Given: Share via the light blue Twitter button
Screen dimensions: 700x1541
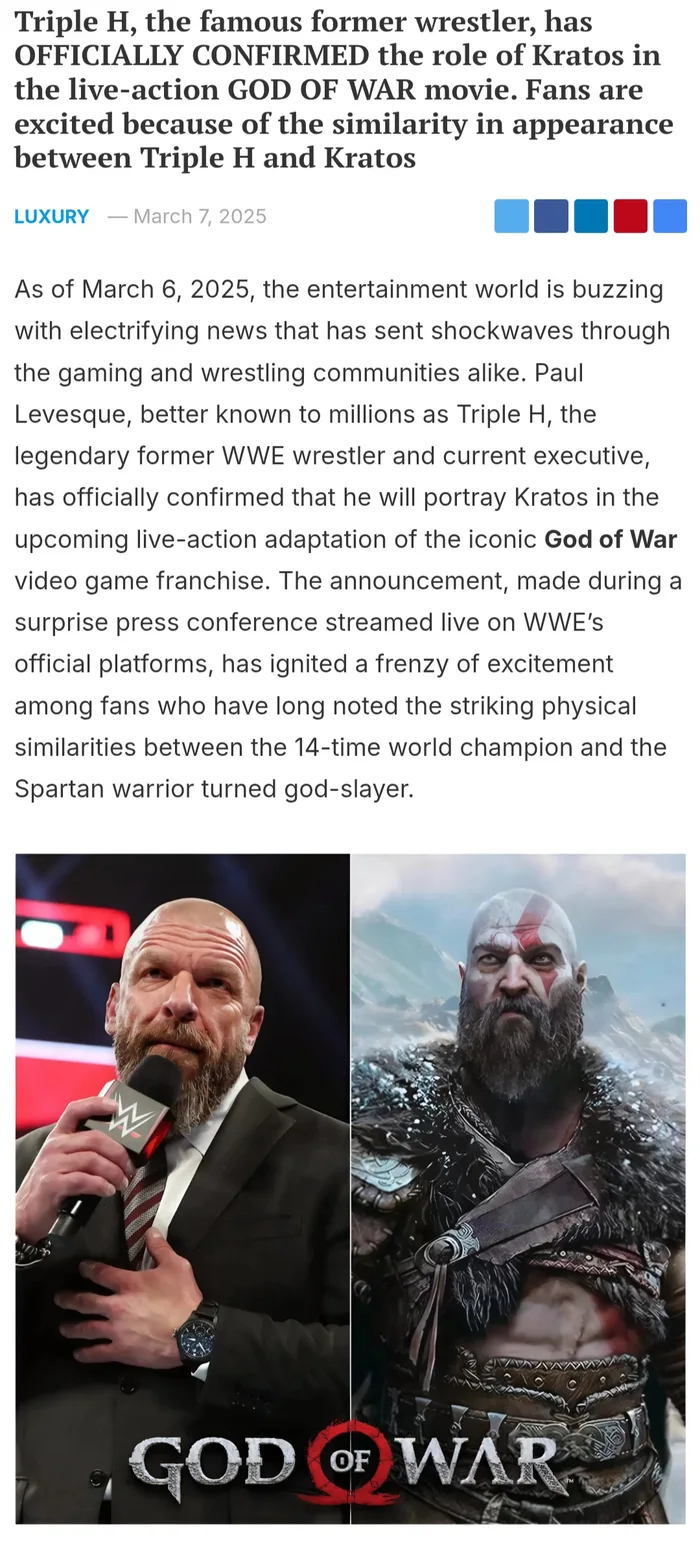Looking at the screenshot, I should pyautogui.click(x=511, y=216).
